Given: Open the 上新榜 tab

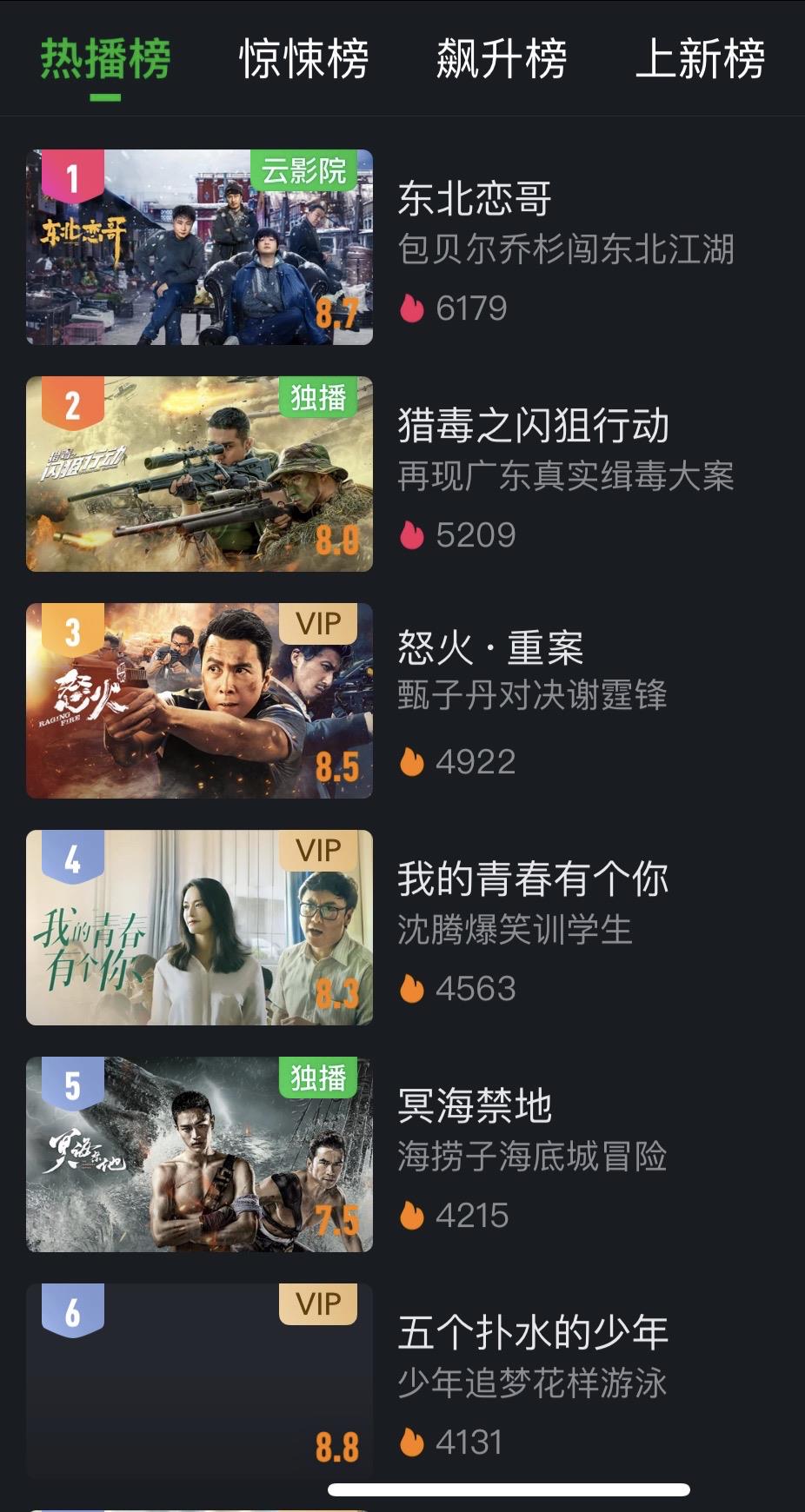Looking at the screenshot, I should pos(700,59).
